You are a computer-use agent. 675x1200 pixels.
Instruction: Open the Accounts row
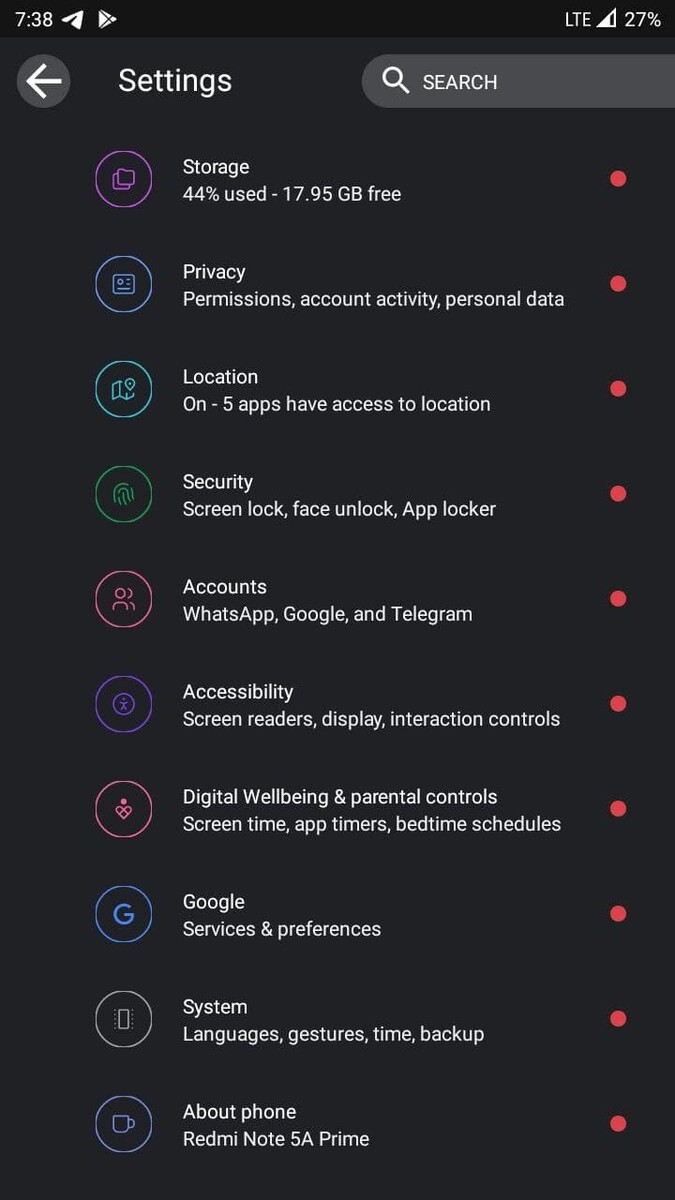[x=337, y=600]
